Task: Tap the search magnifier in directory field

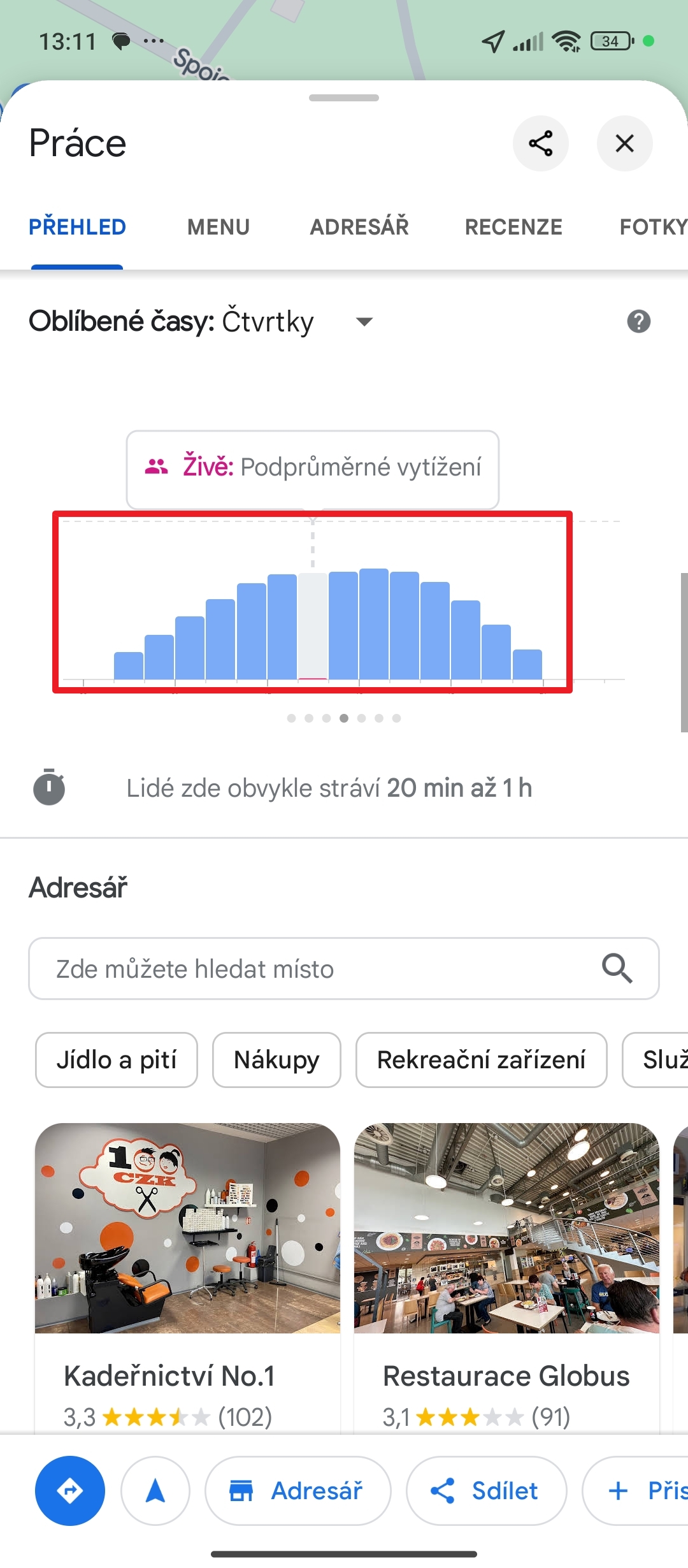Action: pyautogui.click(x=617, y=968)
